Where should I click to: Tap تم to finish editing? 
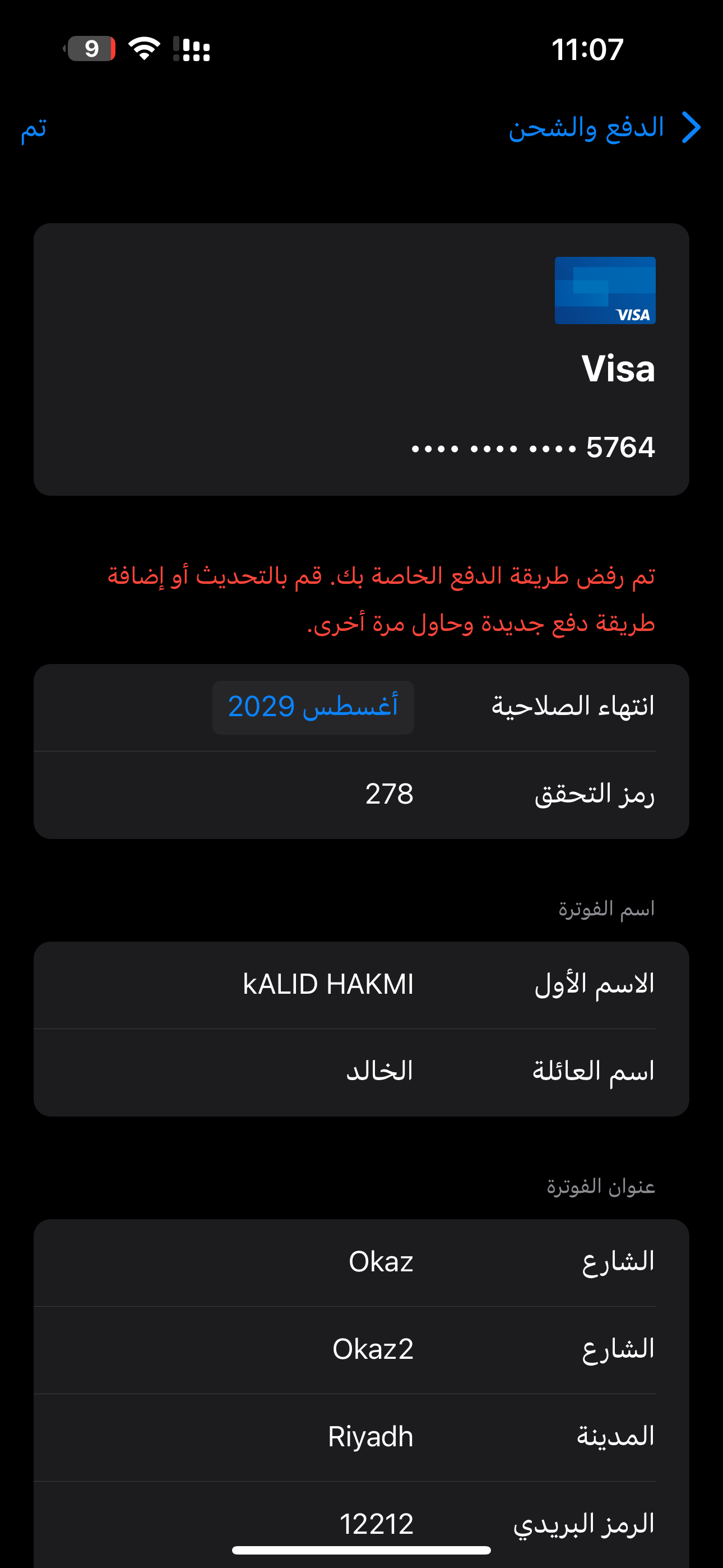[34, 128]
